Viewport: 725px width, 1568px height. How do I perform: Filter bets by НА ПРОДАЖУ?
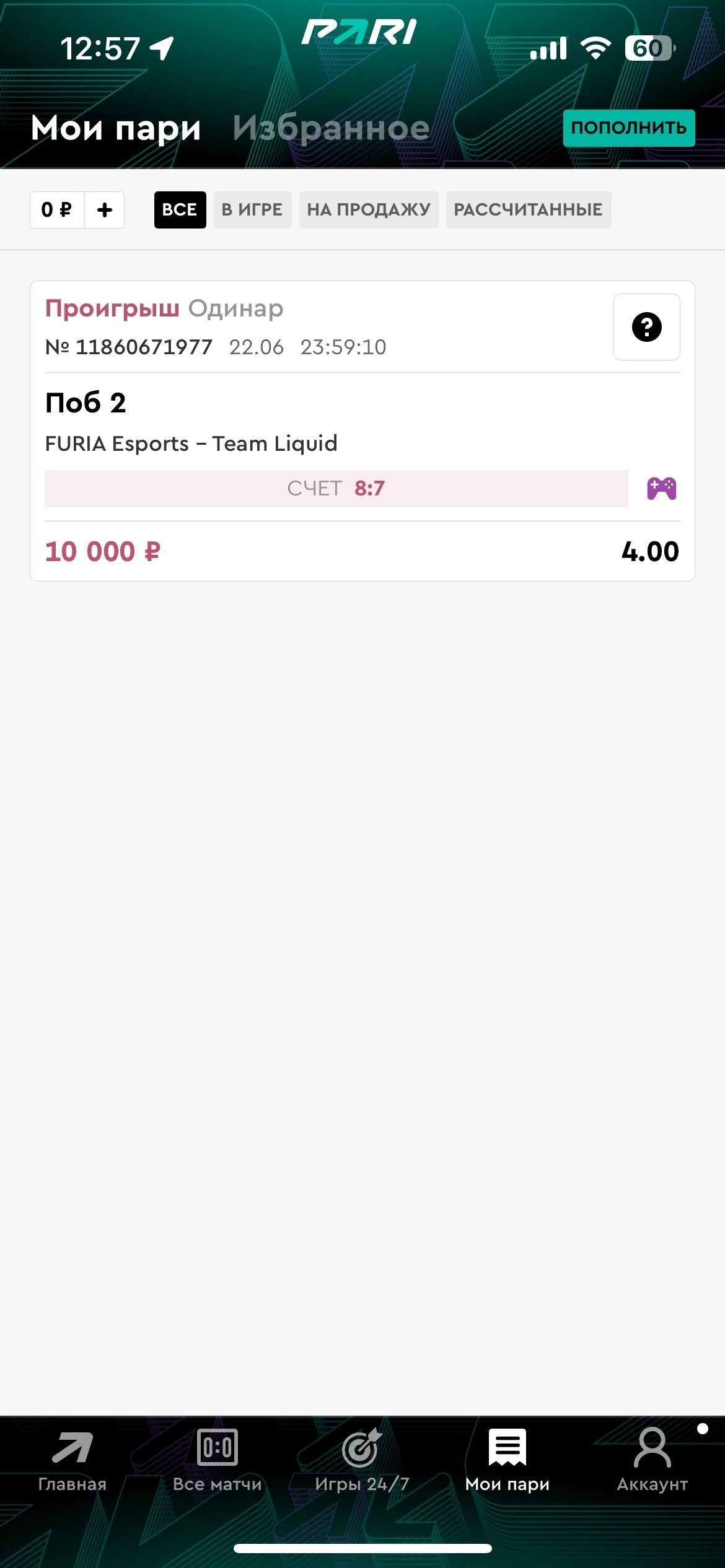(369, 210)
